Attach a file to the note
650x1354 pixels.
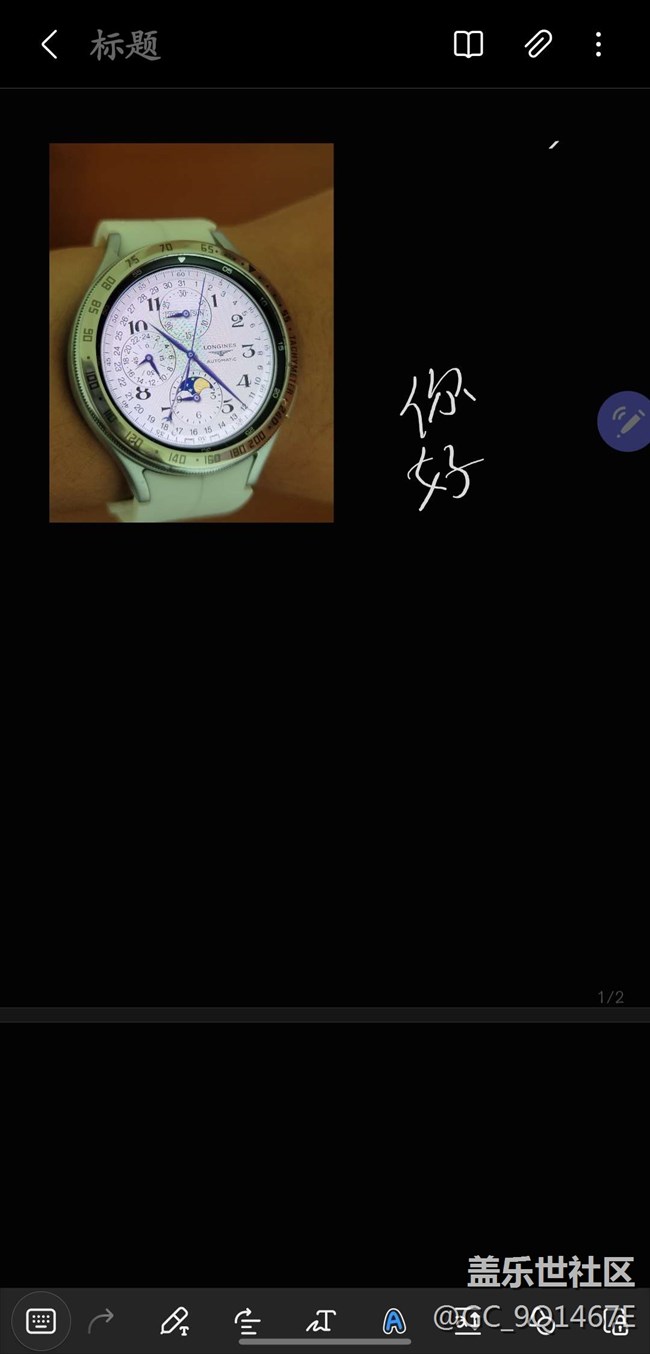(538, 44)
